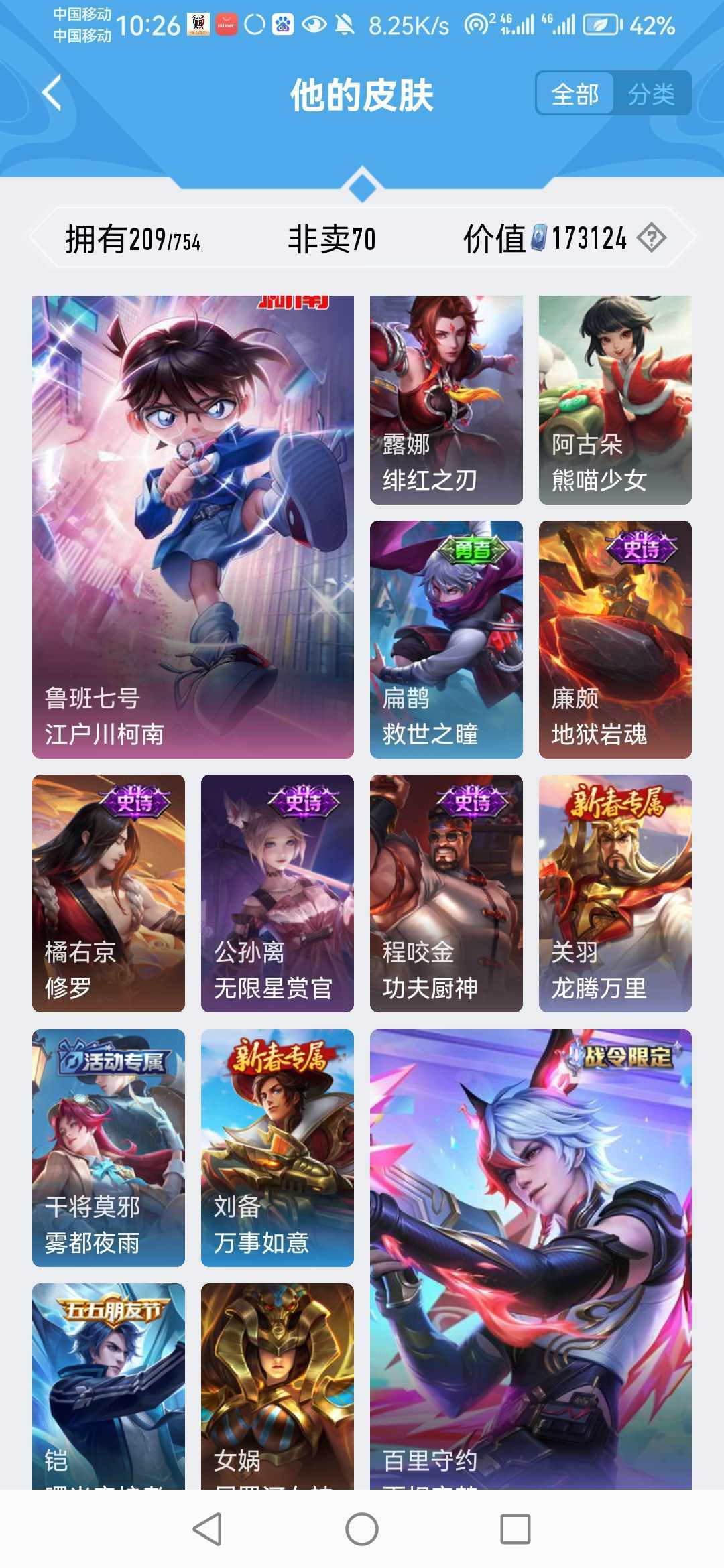
Task: Open the value help question icon
Action: (651, 238)
